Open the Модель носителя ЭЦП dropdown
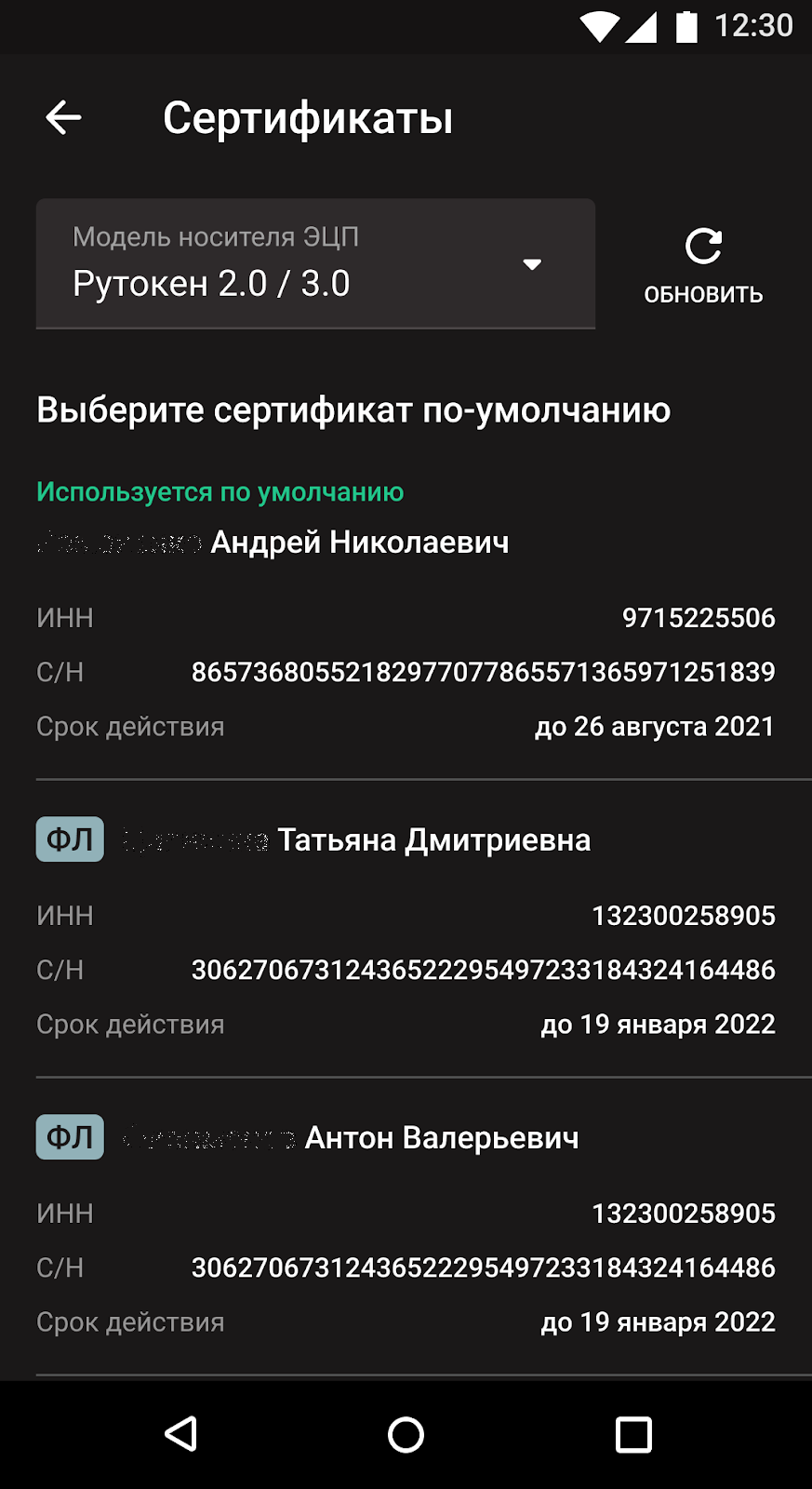Screen dimensions: 812x1489 (315, 263)
